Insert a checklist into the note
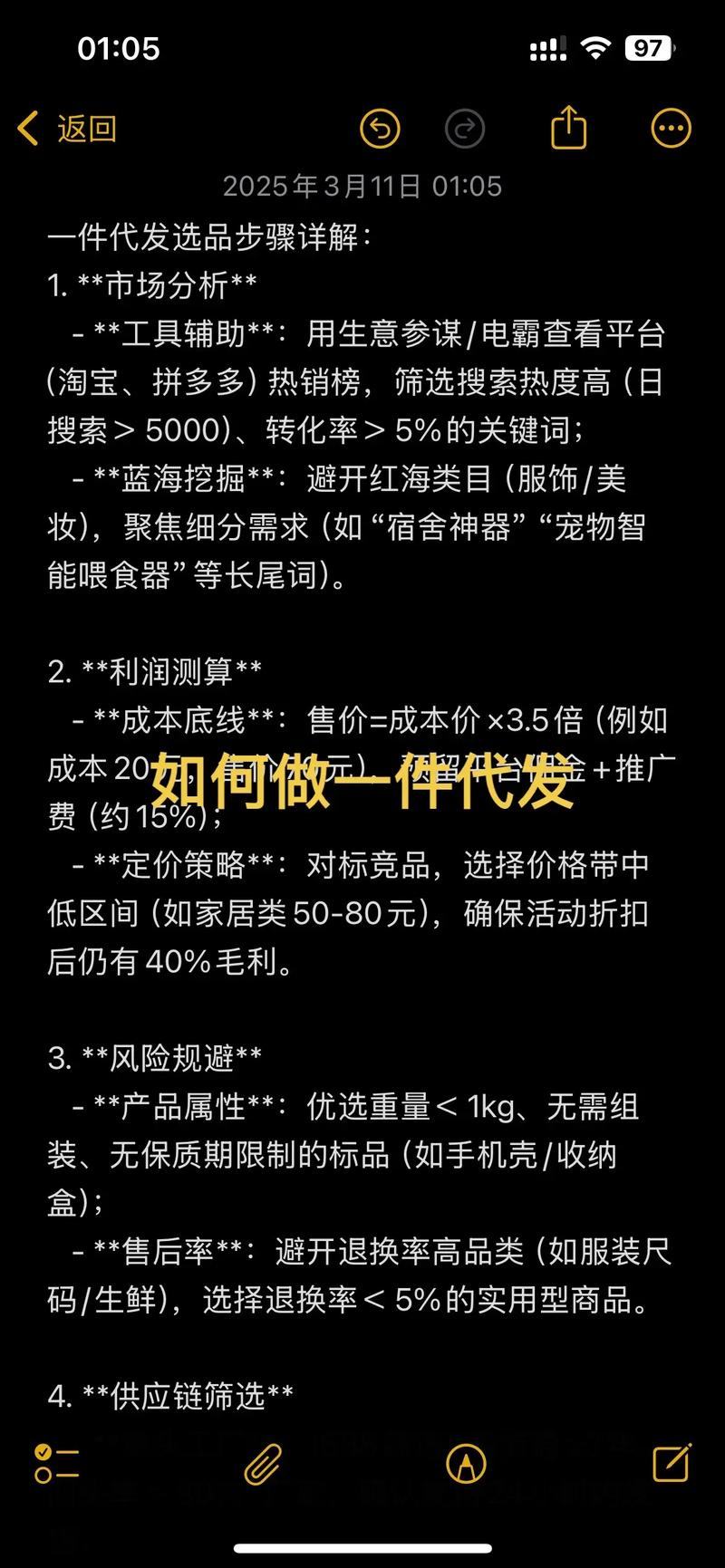This screenshot has width=725, height=1568. pos(56,1463)
